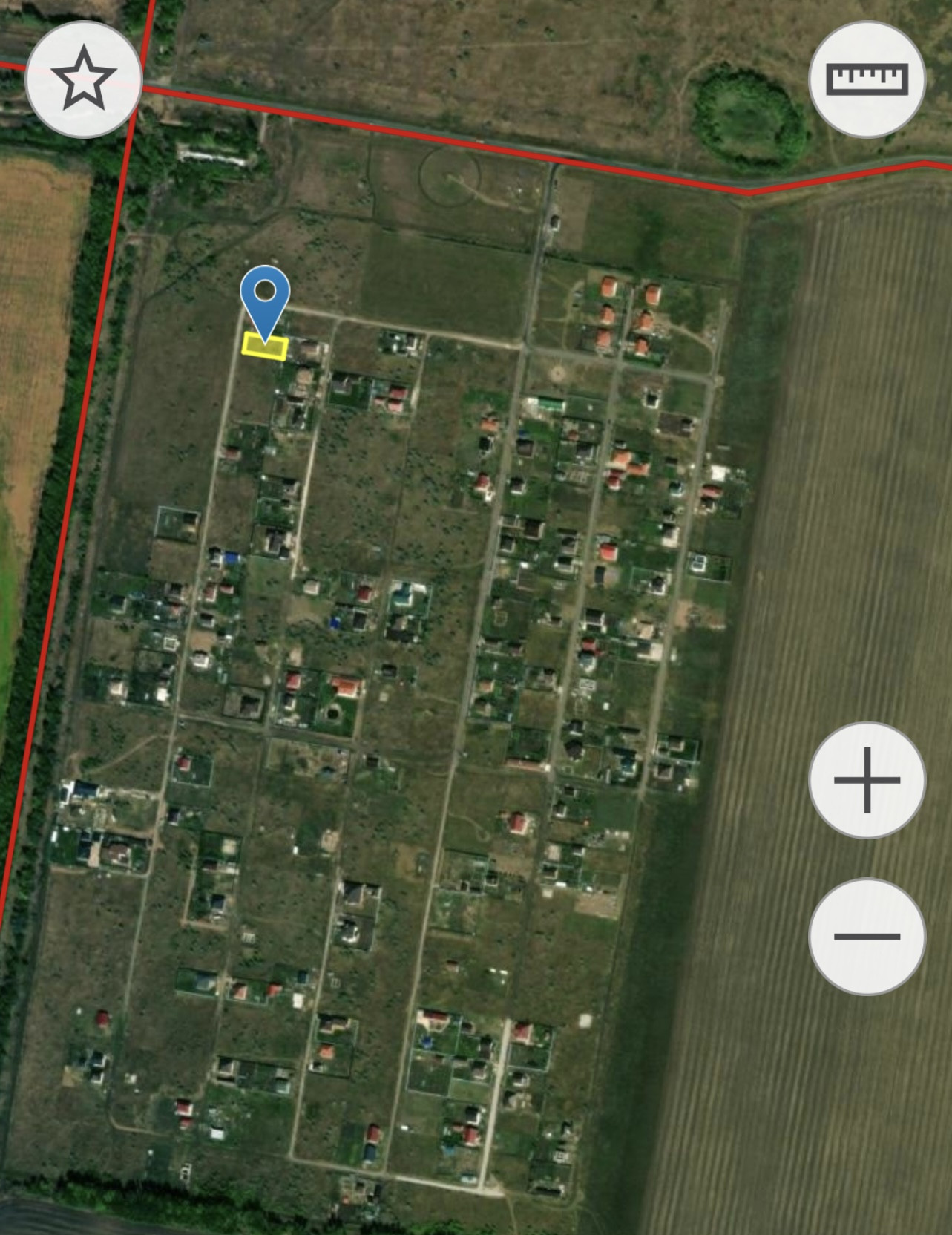Zoom out of the map
This screenshot has height=1235, width=952.
coord(867,936)
